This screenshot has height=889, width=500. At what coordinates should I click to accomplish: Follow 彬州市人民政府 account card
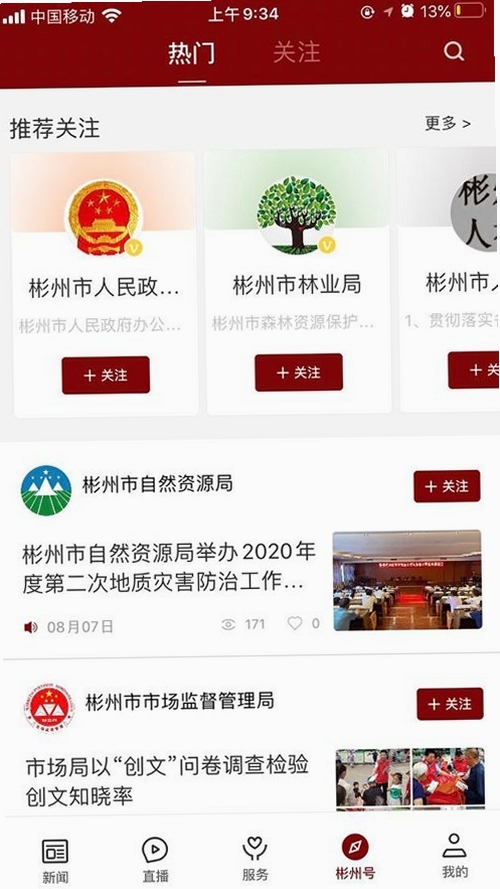coord(105,375)
